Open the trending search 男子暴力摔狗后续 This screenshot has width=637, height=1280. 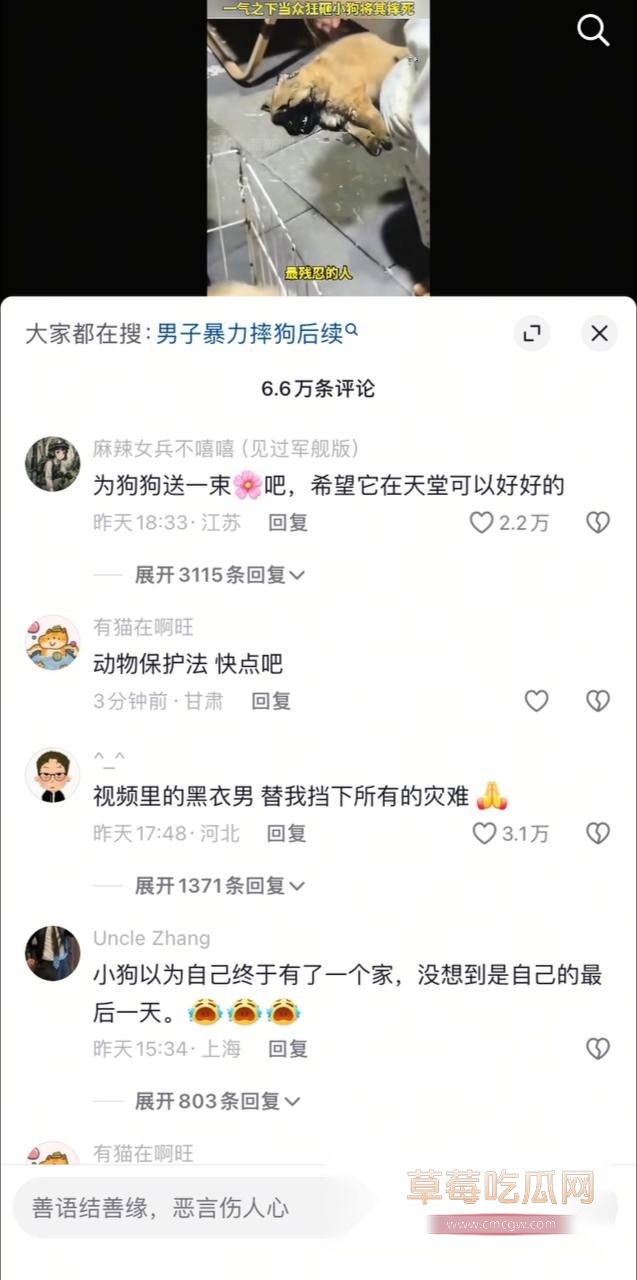pos(256,333)
